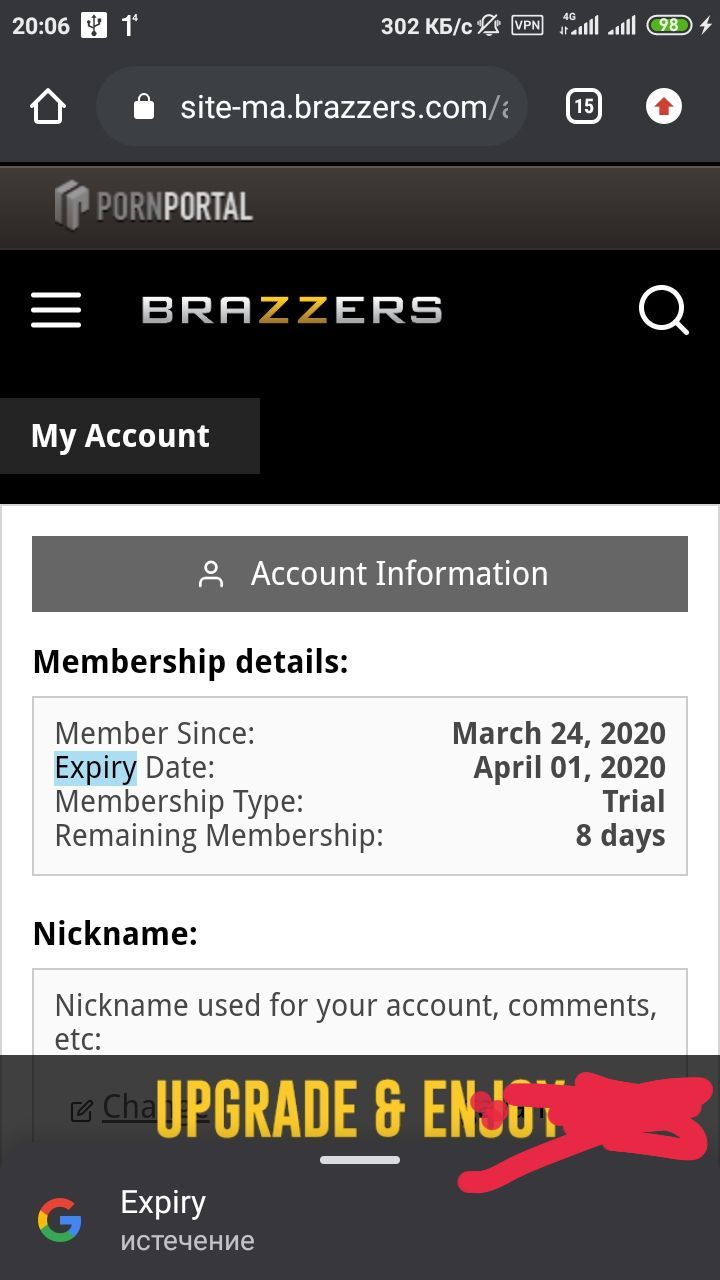Screen dimensions: 720x1280
Task: Open the tab switcher showing 15 tabs
Action: click(584, 106)
